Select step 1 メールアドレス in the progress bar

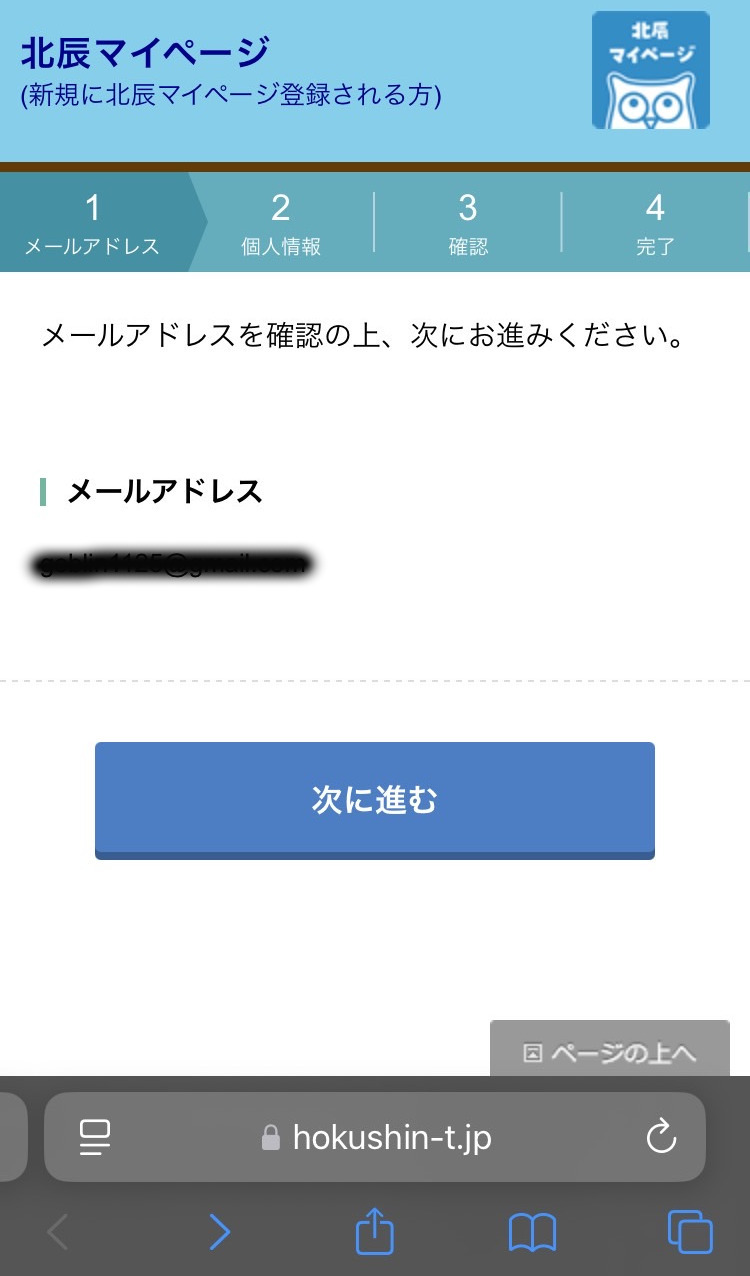93,222
